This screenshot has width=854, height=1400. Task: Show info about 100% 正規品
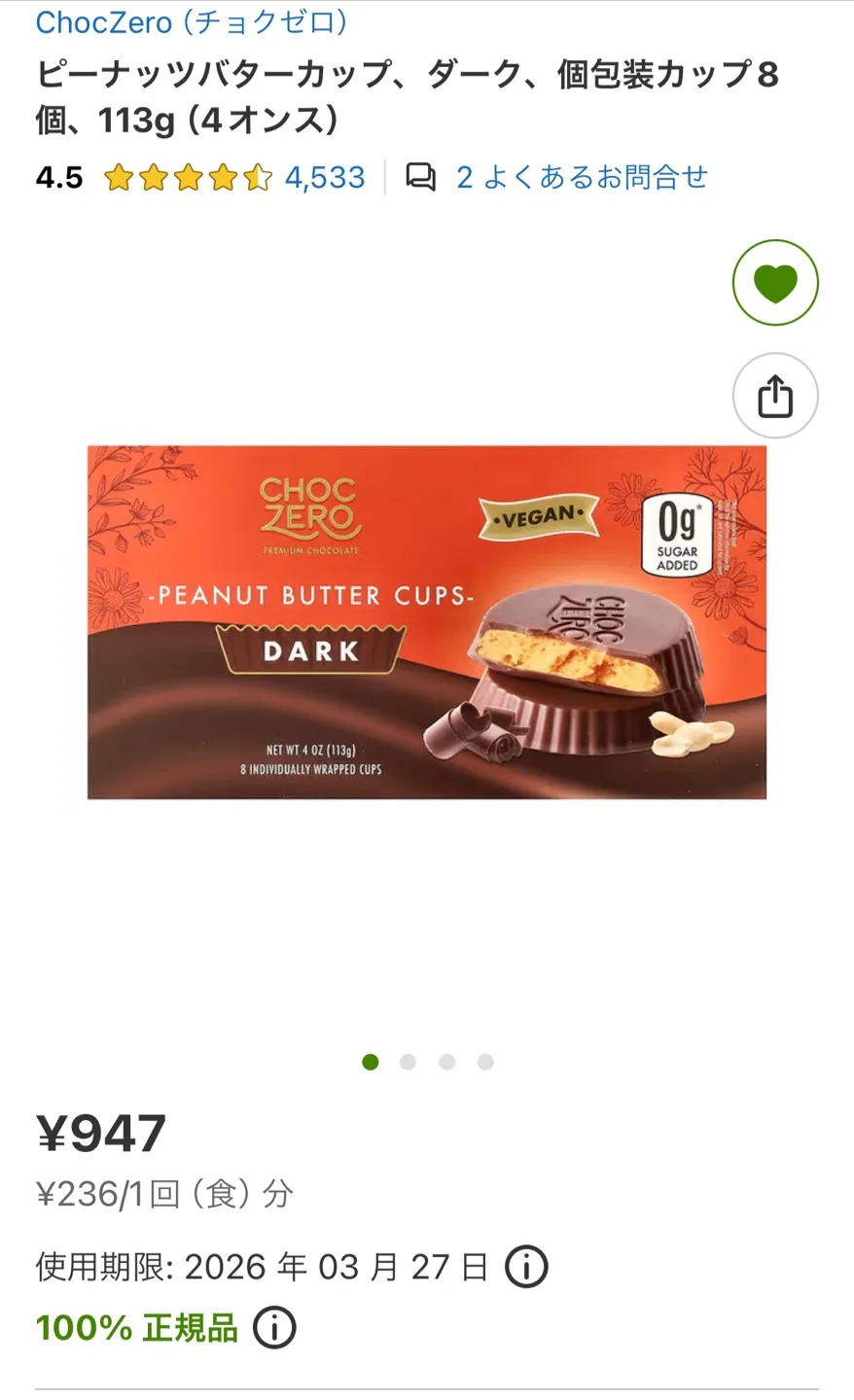(x=274, y=1328)
